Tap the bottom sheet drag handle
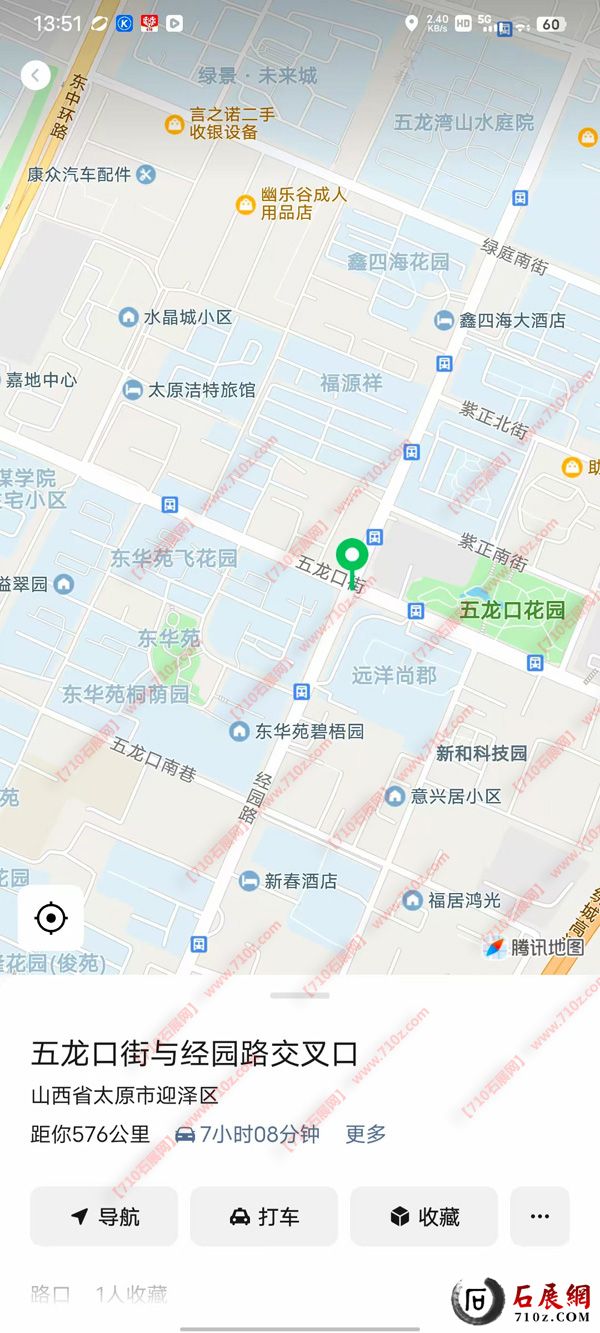This screenshot has width=600, height=1333. click(x=300, y=995)
